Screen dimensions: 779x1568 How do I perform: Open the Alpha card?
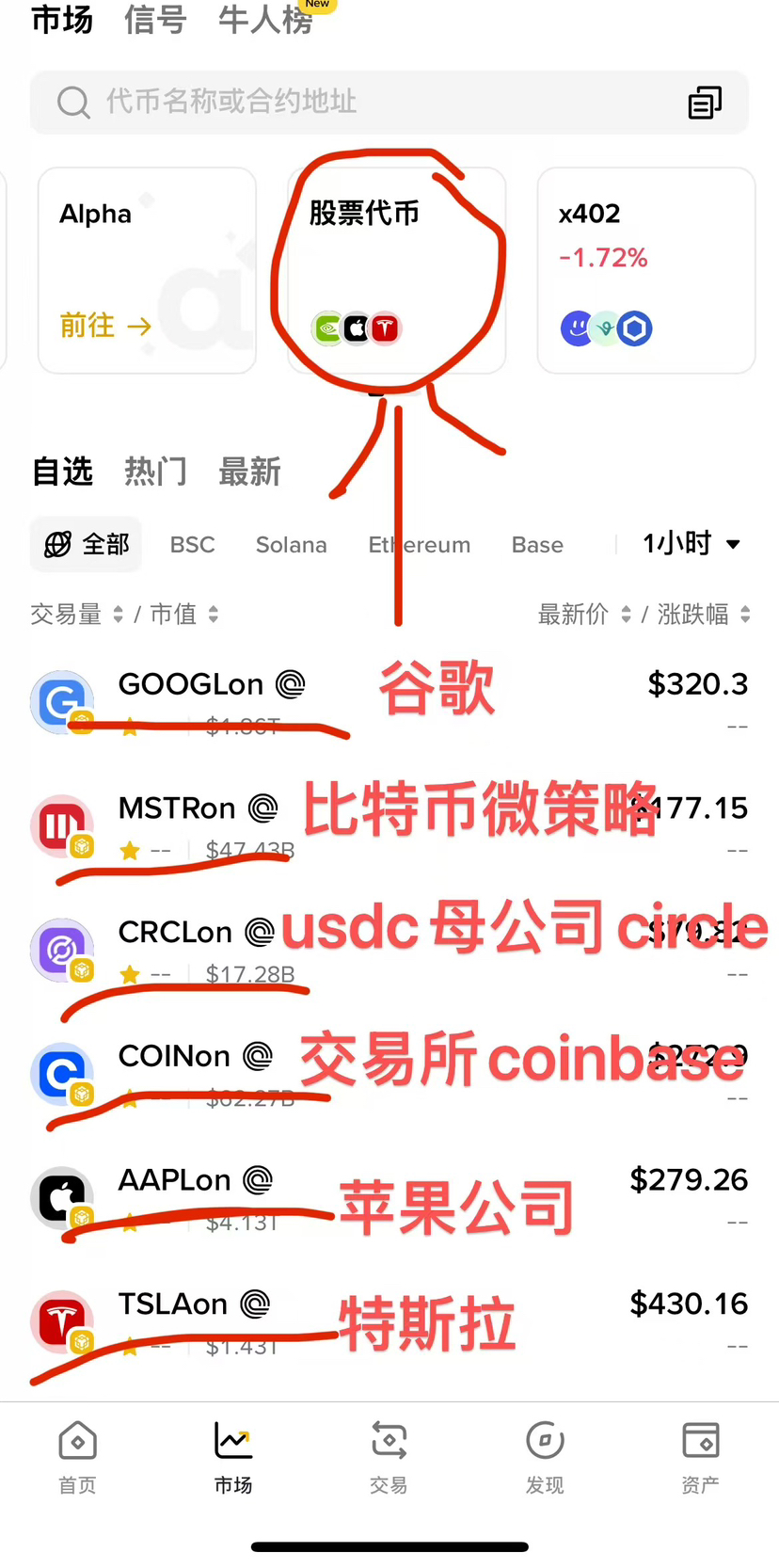click(147, 271)
